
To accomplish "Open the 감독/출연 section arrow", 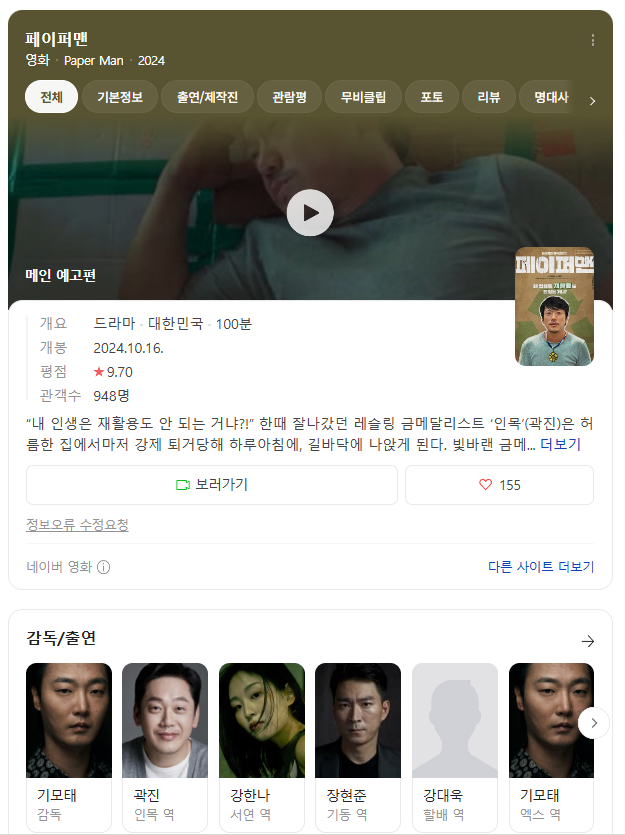I will (588, 641).
